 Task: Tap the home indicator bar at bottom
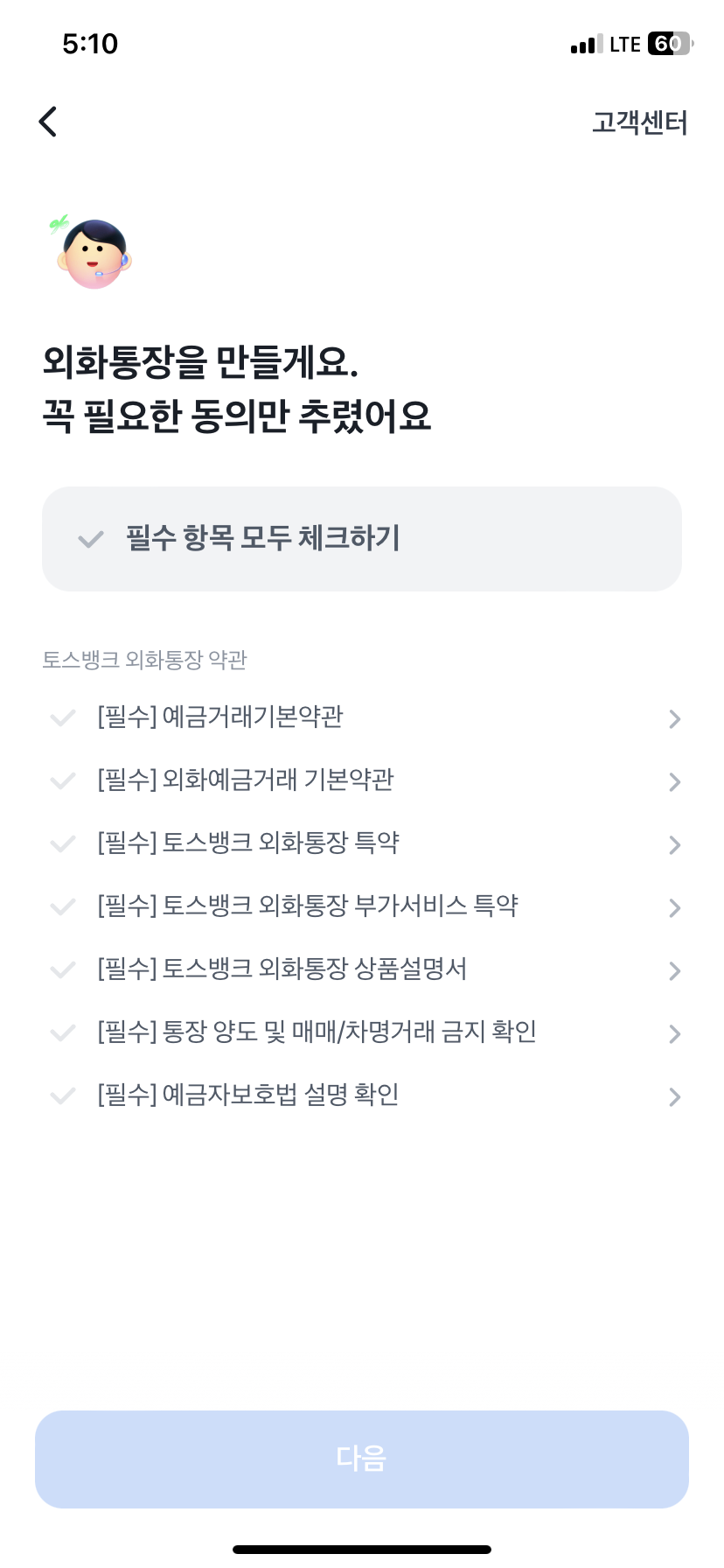(362, 1549)
